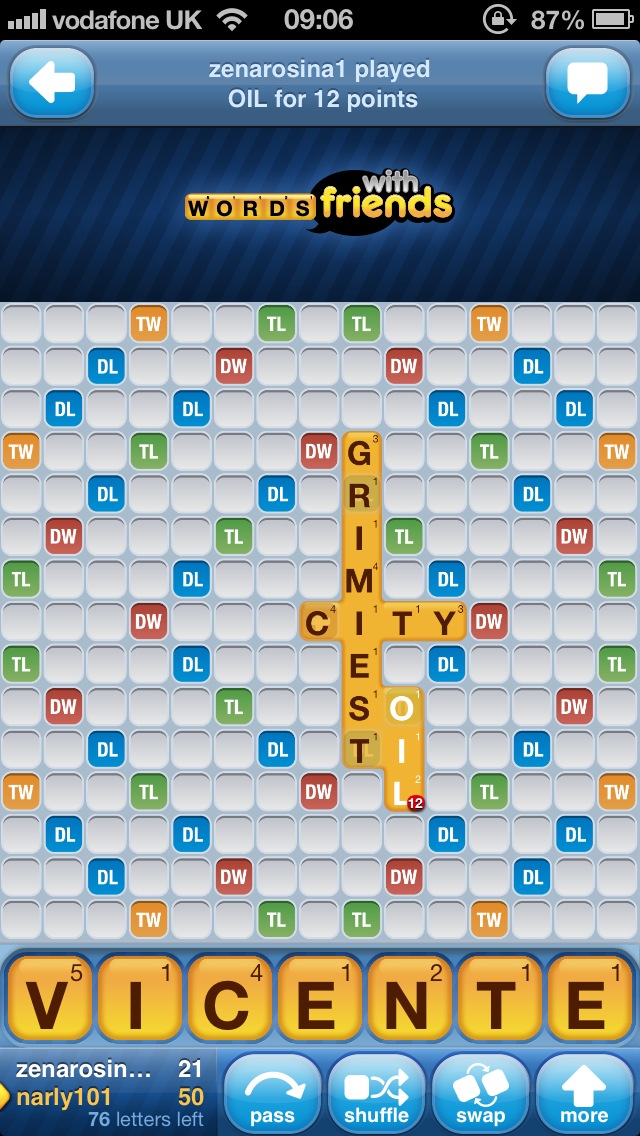
Task: Swap your letter tiles
Action: [480, 1093]
